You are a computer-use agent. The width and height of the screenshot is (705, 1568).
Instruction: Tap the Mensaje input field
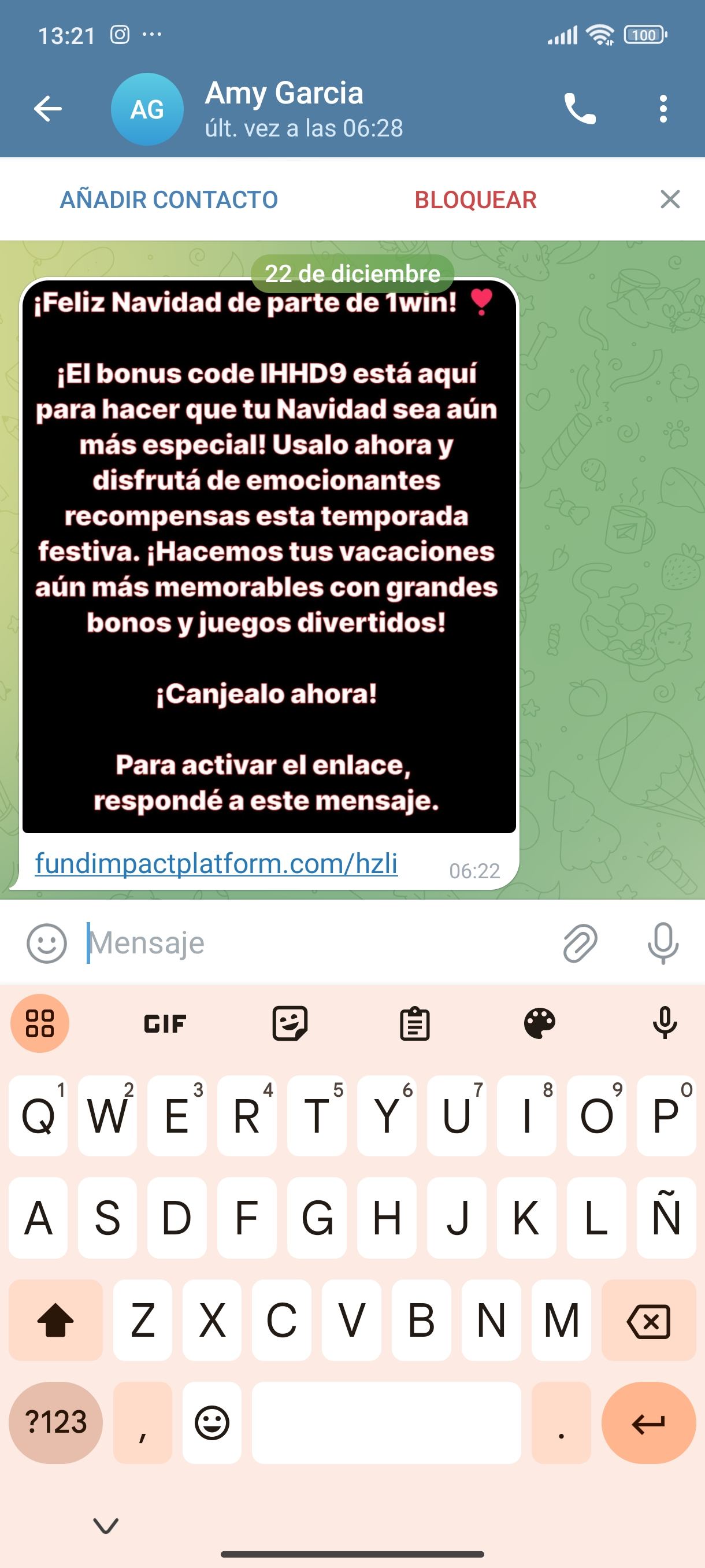tap(243, 943)
